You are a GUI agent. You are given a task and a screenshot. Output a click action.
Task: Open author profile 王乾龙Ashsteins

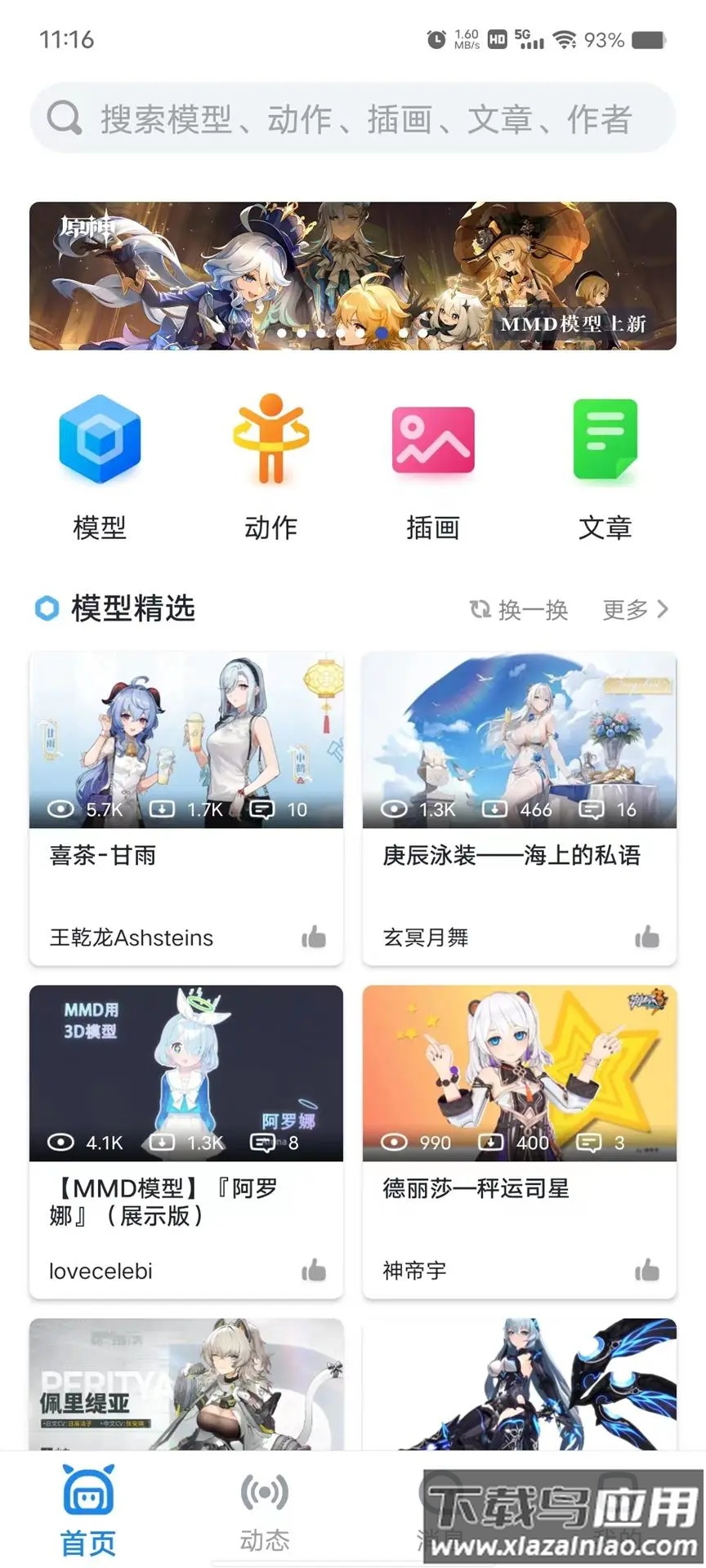(x=131, y=938)
